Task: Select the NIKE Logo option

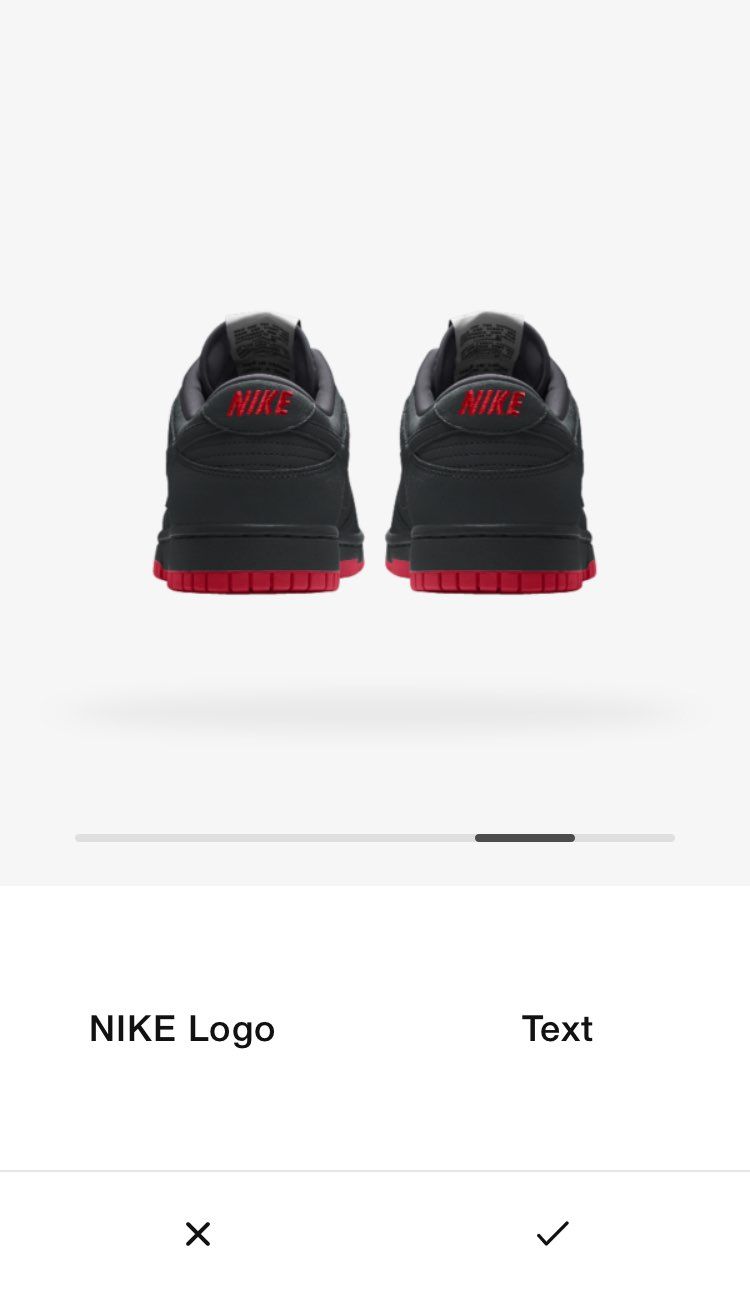Action: pyautogui.click(x=182, y=1029)
